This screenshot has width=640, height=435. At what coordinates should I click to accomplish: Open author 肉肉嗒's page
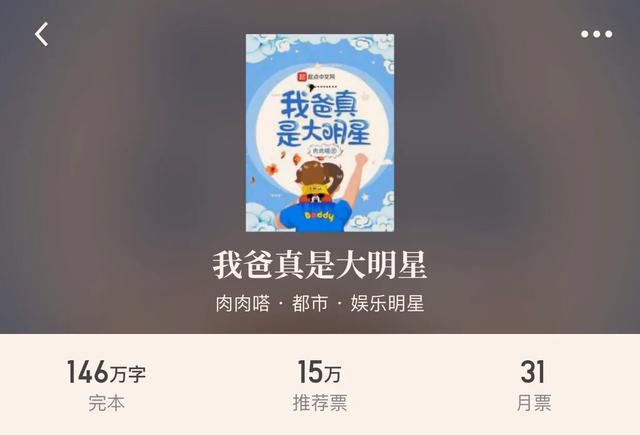[243, 303]
